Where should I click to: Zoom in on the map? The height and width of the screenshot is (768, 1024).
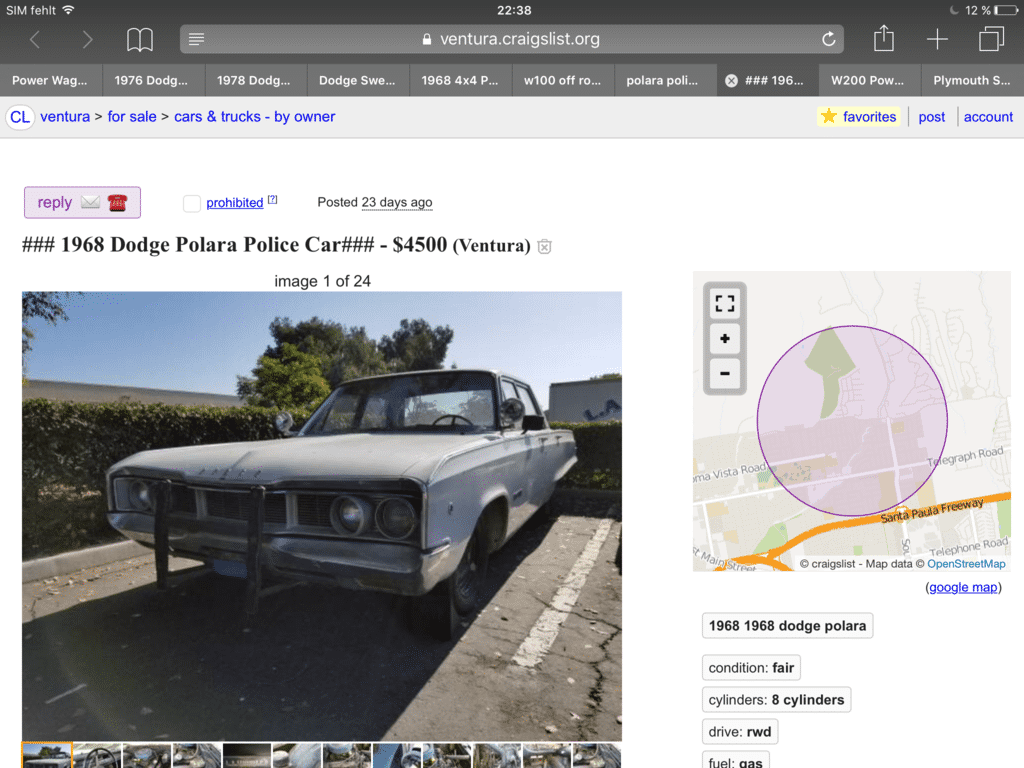pyautogui.click(x=724, y=339)
